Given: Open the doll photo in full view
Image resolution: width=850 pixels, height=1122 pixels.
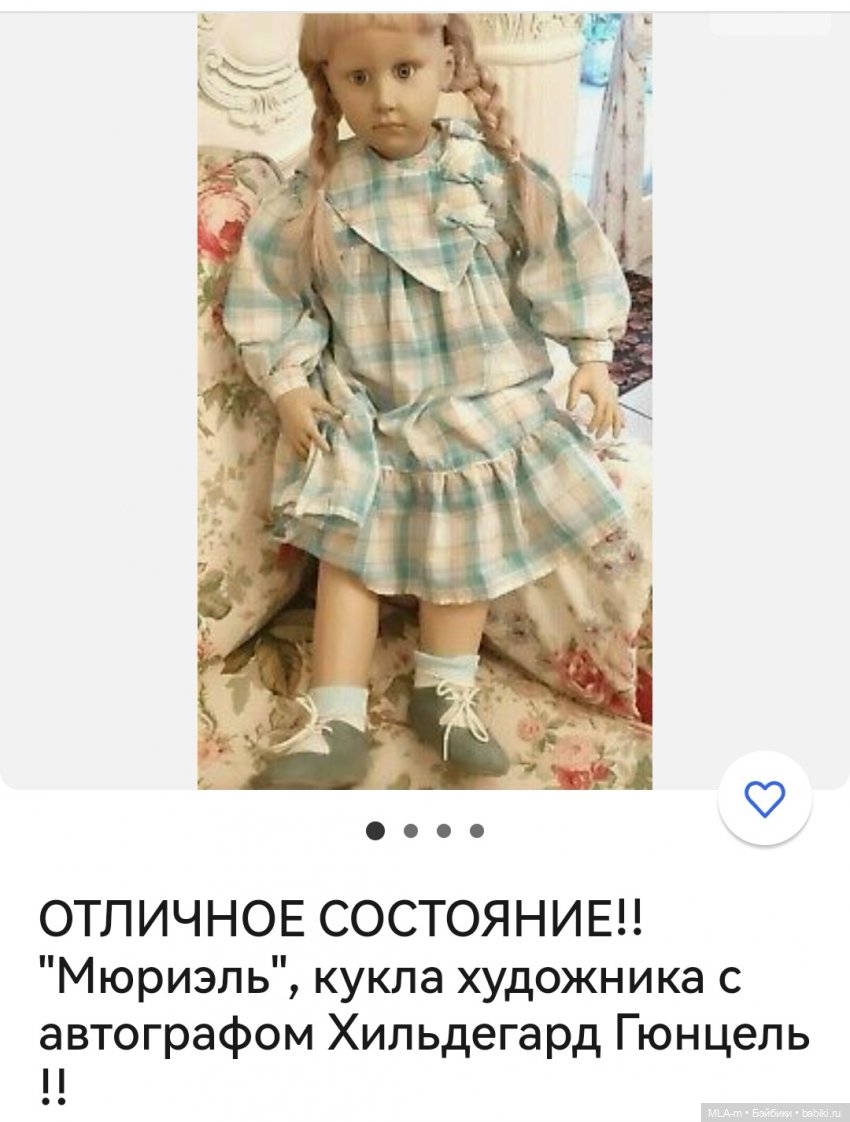Looking at the screenshot, I should click(x=424, y=400).
